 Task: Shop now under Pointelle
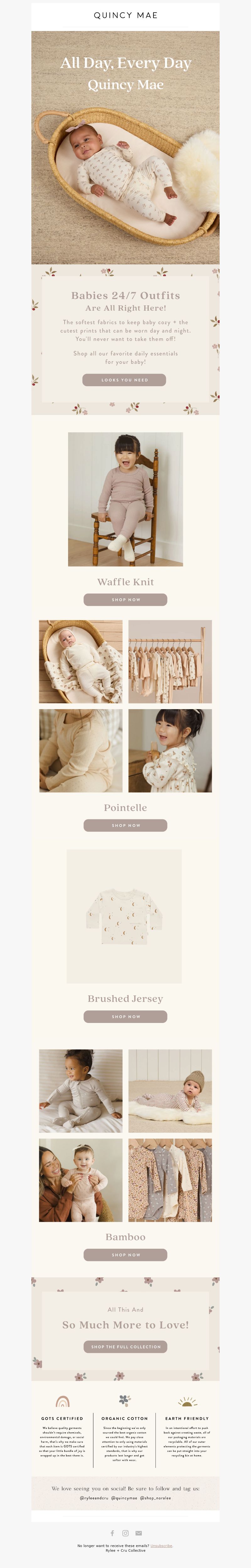point(125,825)
